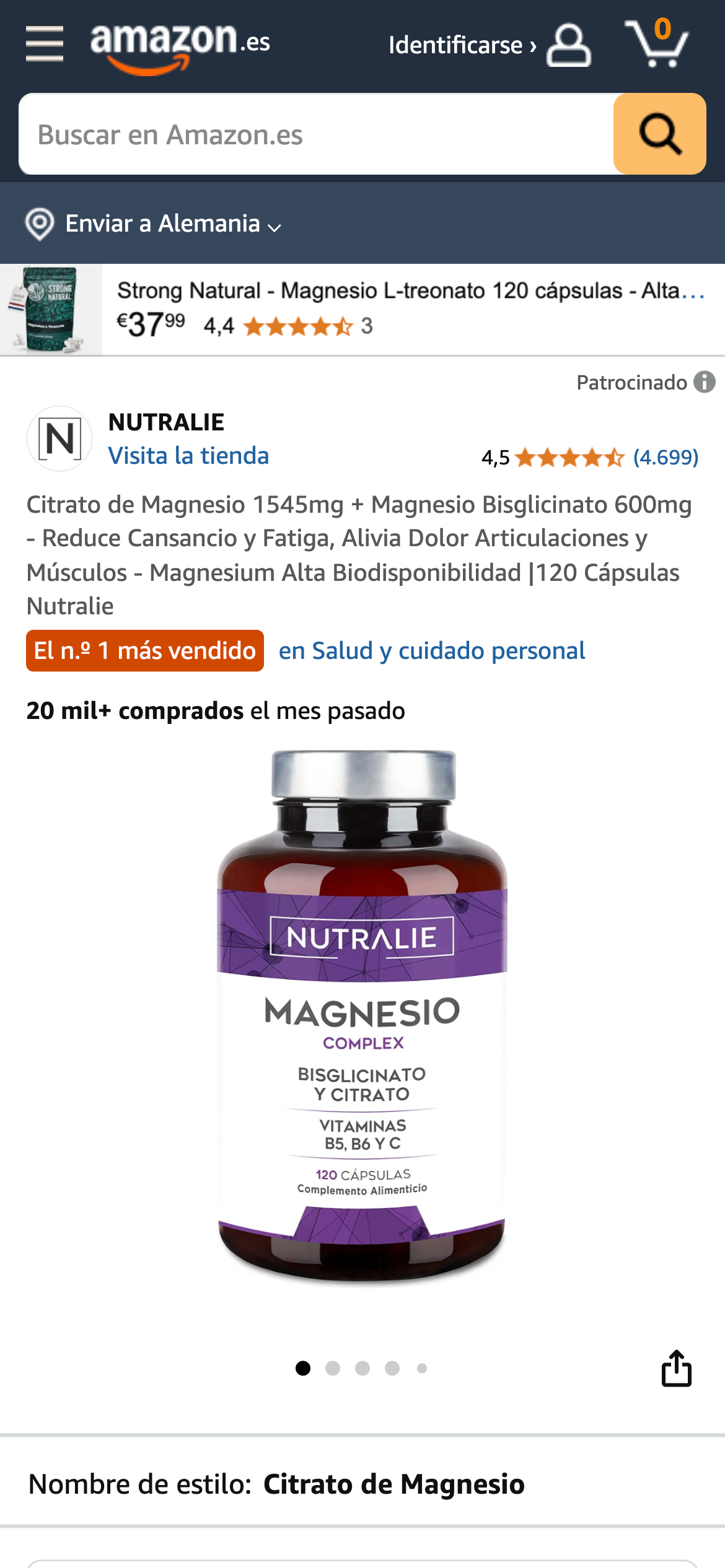The image size is (725, 1568).
Task: Share this product
Action: [676, 1368]
